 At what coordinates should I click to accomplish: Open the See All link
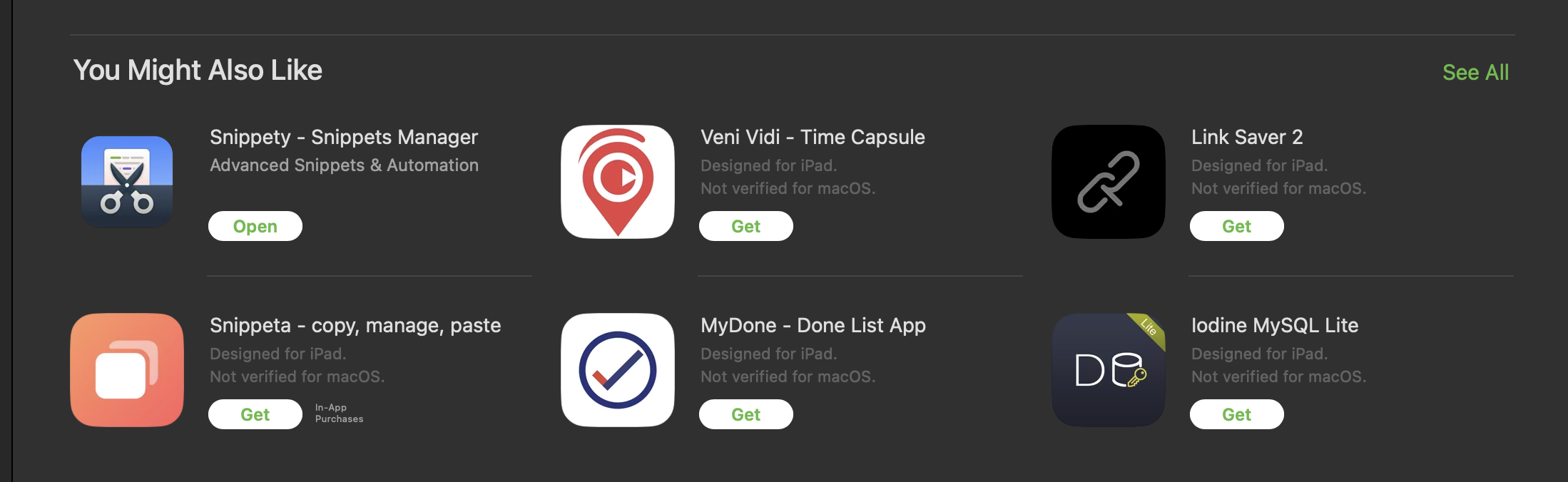(1475, 72)
